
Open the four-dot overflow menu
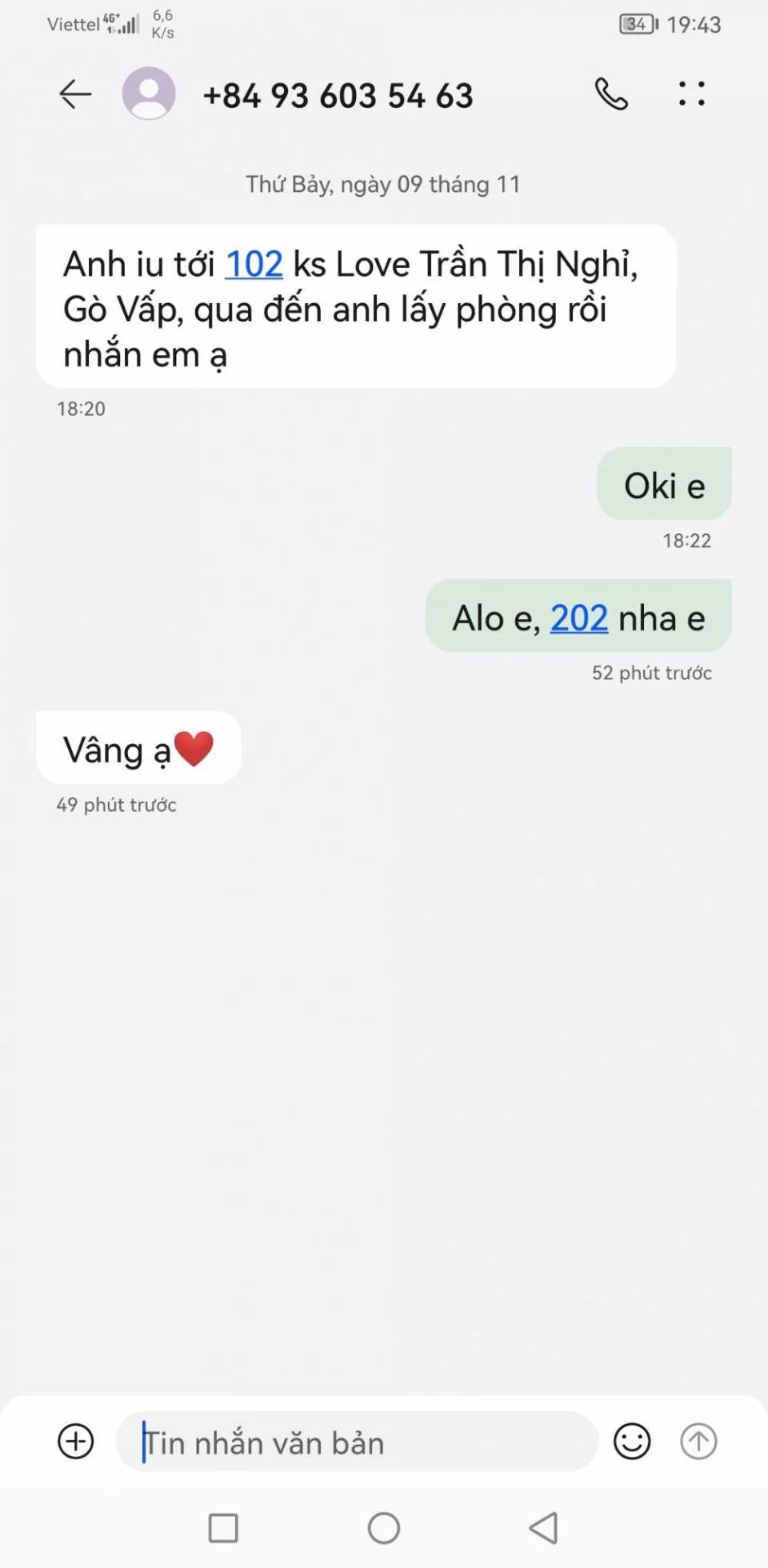[691, 94]
